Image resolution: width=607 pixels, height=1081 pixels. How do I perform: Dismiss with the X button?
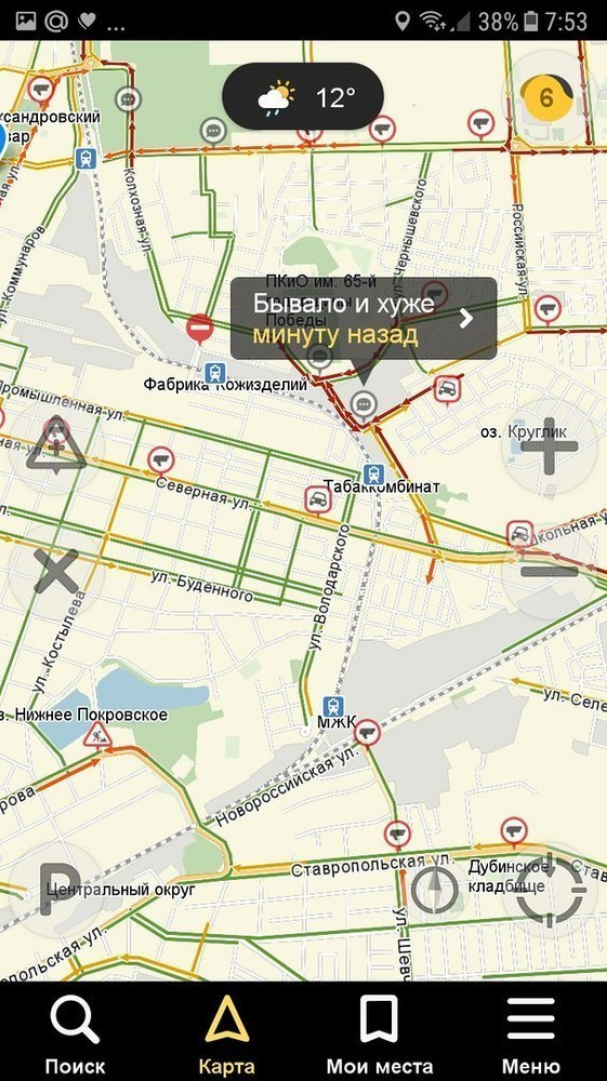57,571
